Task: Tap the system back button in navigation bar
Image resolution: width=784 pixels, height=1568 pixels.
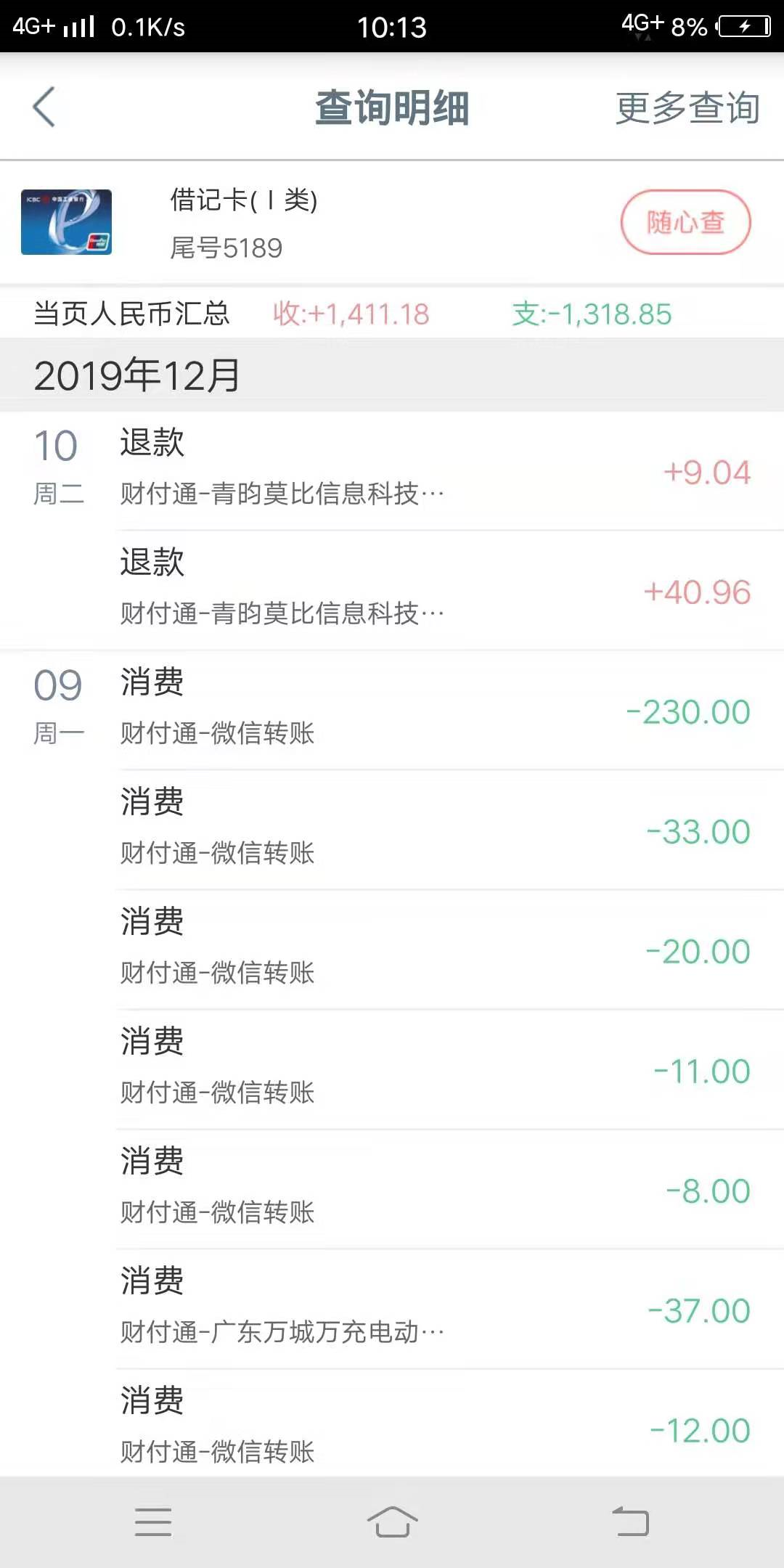Action: tap(630, 1522)
